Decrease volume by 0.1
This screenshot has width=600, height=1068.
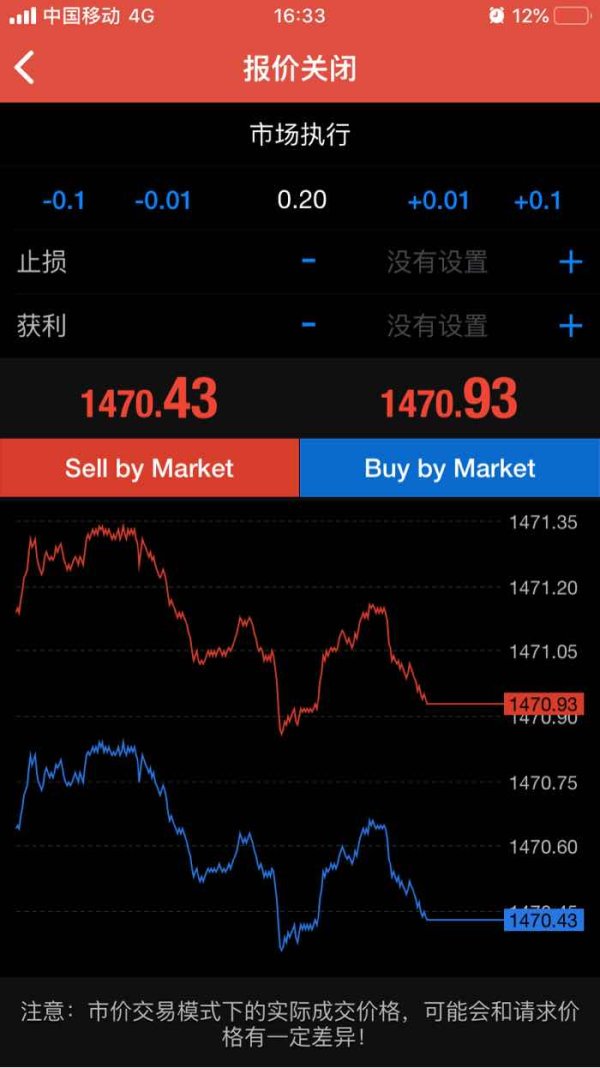pos(63,201)
